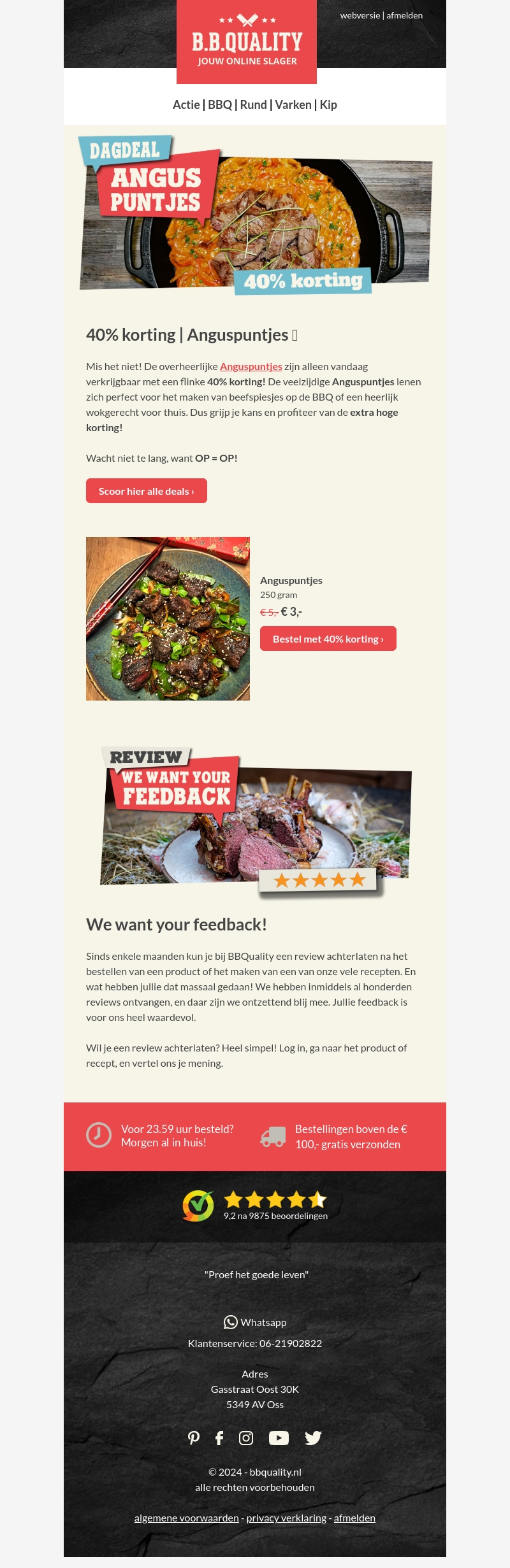
Task: Open the Anguspuntjes product photo
Action: [168, 618]
